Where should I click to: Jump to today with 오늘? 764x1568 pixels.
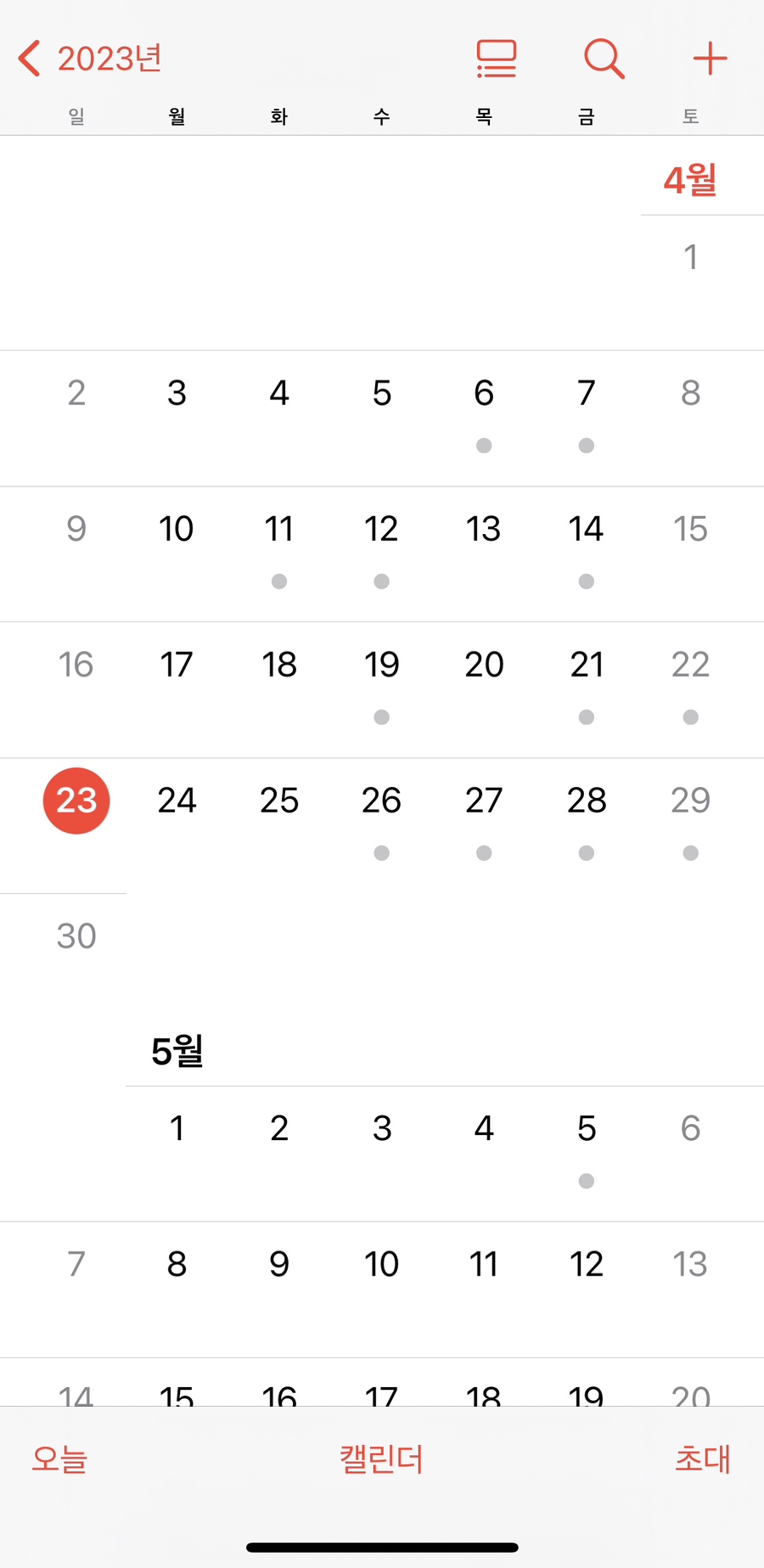coord(59,1458)
